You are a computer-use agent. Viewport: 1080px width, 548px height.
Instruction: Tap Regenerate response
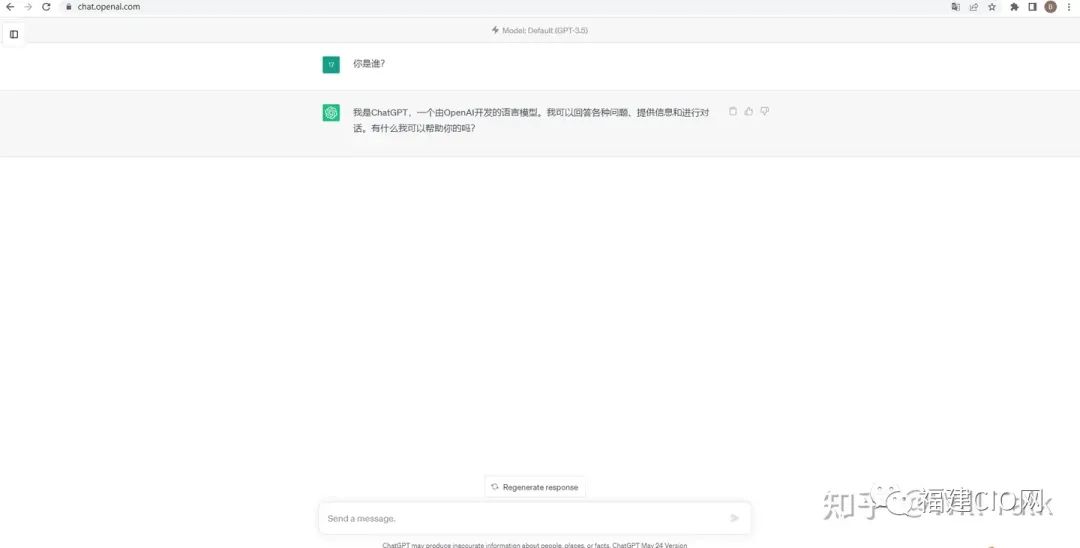click(x=535, y=487)
